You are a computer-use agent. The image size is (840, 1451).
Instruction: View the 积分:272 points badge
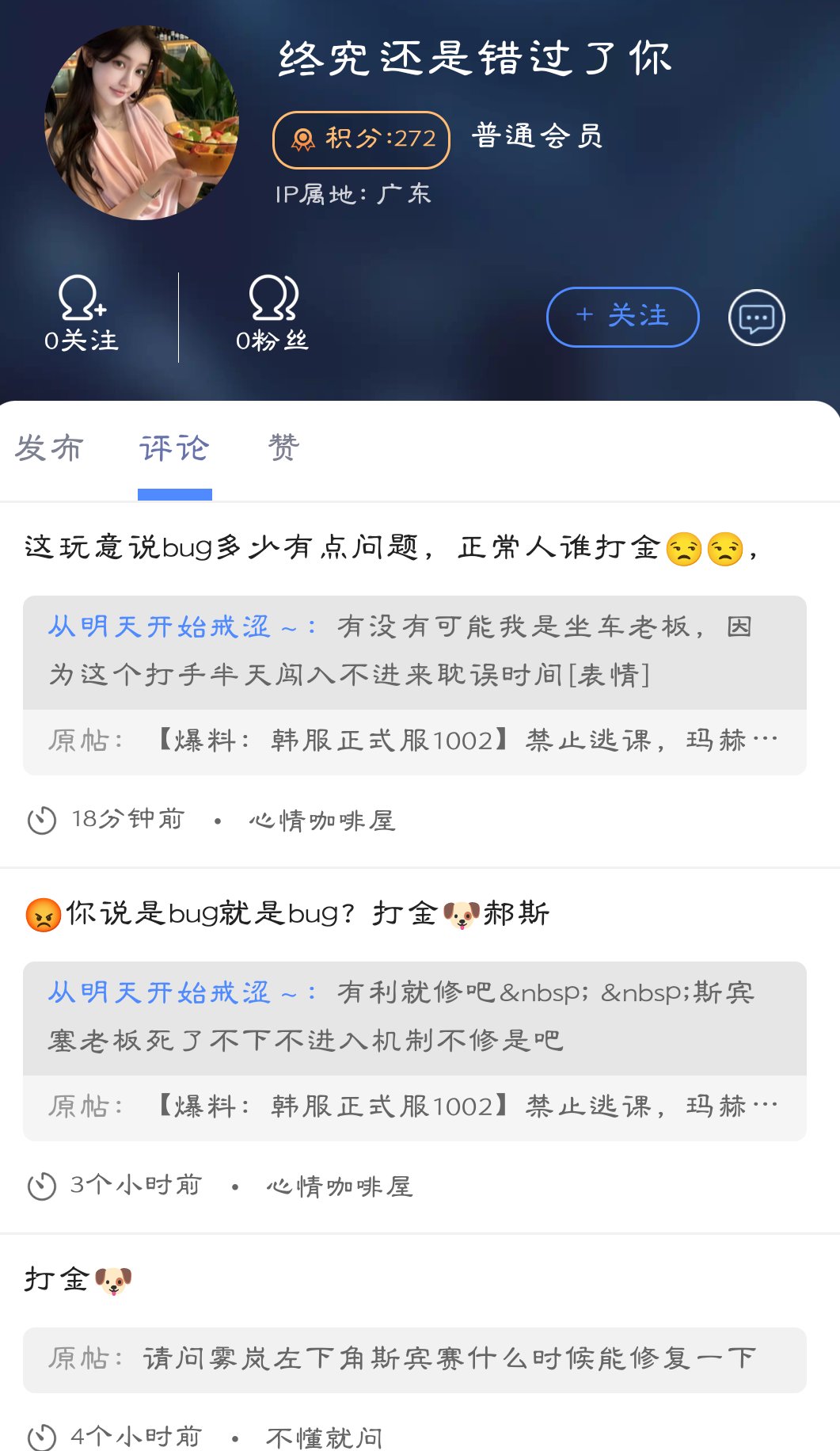point(362,139)
